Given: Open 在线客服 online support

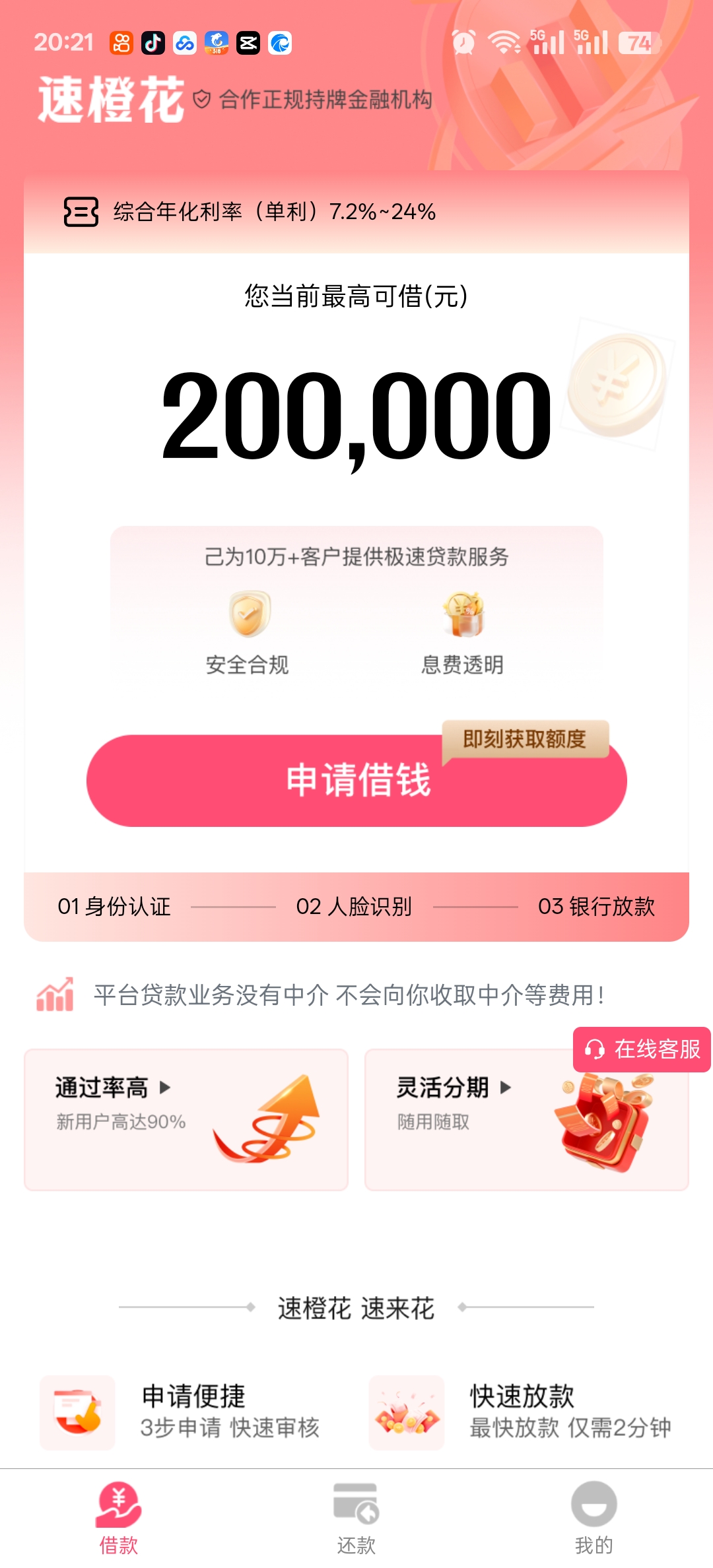Looking at the screenshot, I should pos(642,1049).
